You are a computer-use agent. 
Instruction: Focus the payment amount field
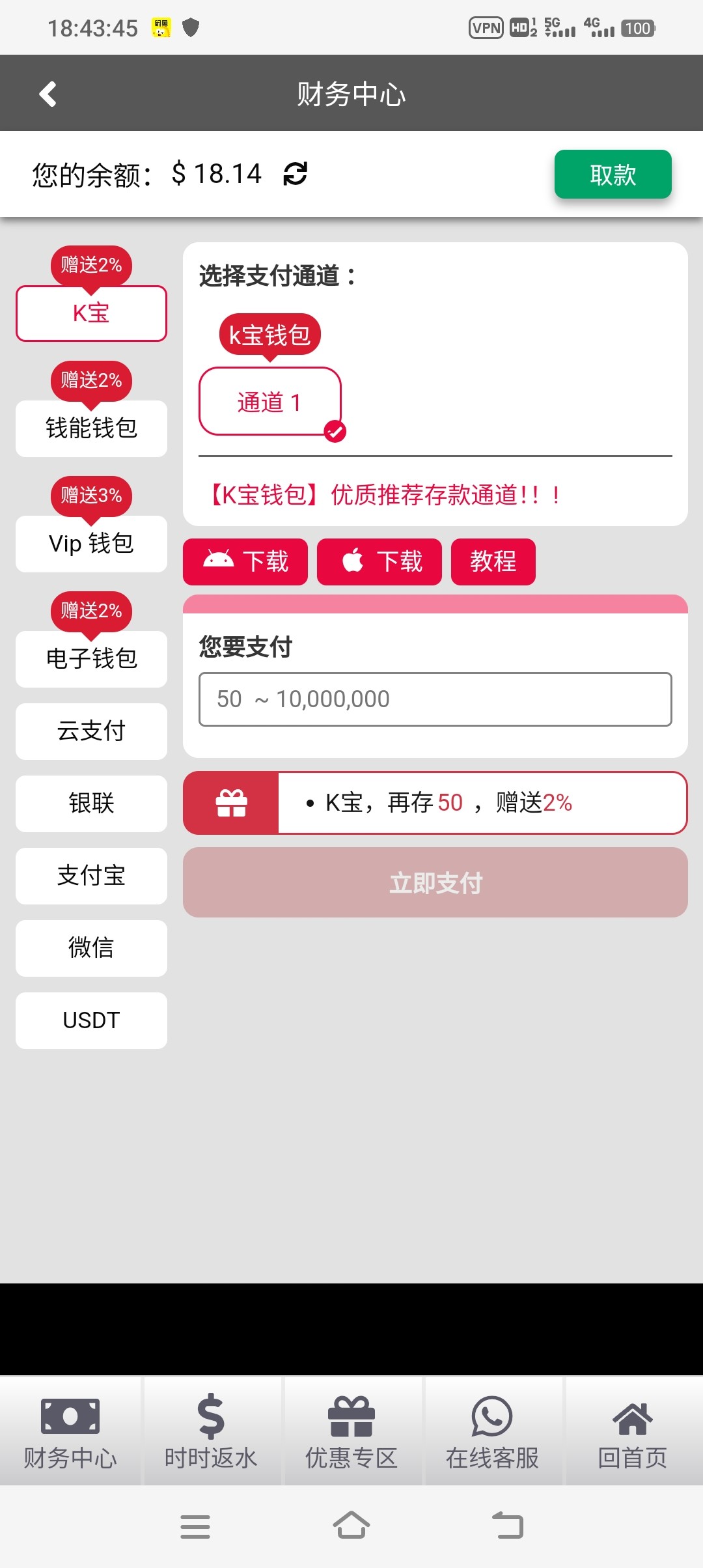[435, 699]
